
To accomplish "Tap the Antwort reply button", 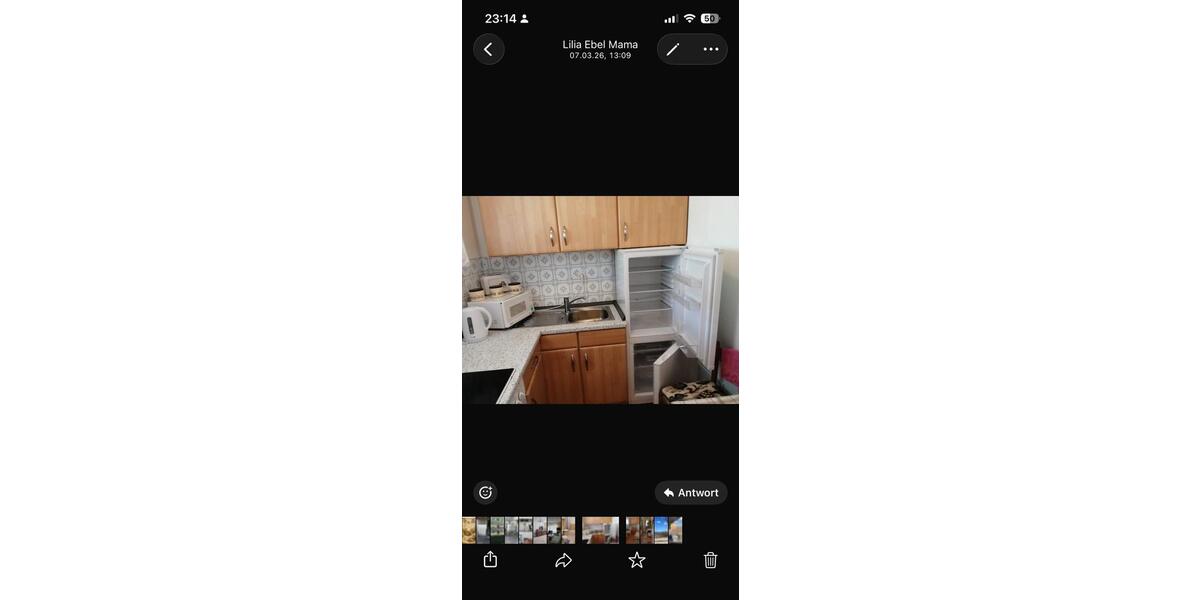I will click(691, 492).
